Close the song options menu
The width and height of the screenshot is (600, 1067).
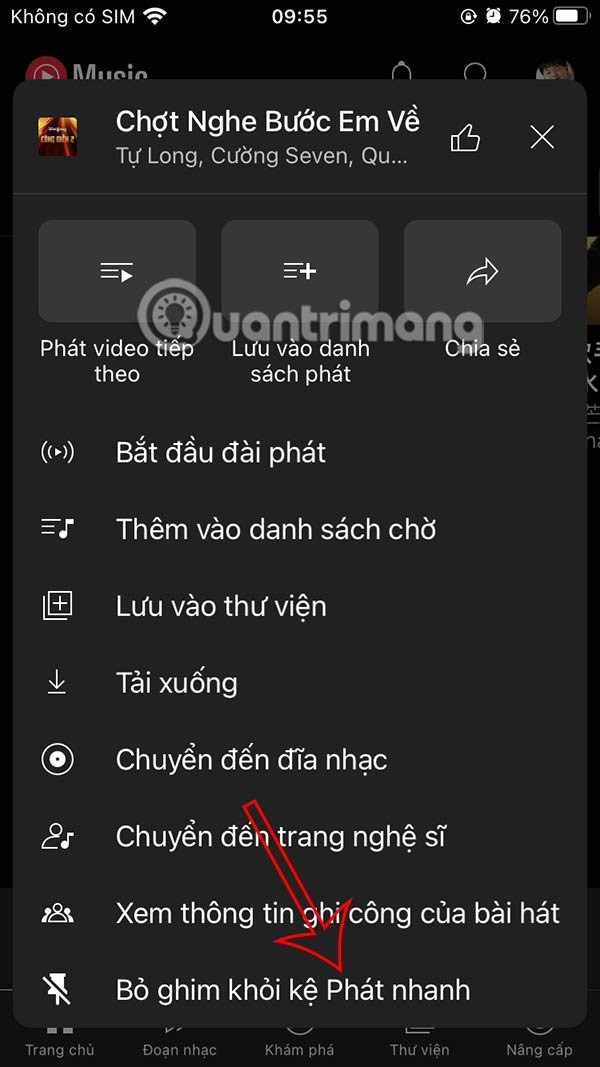[542, 138]
